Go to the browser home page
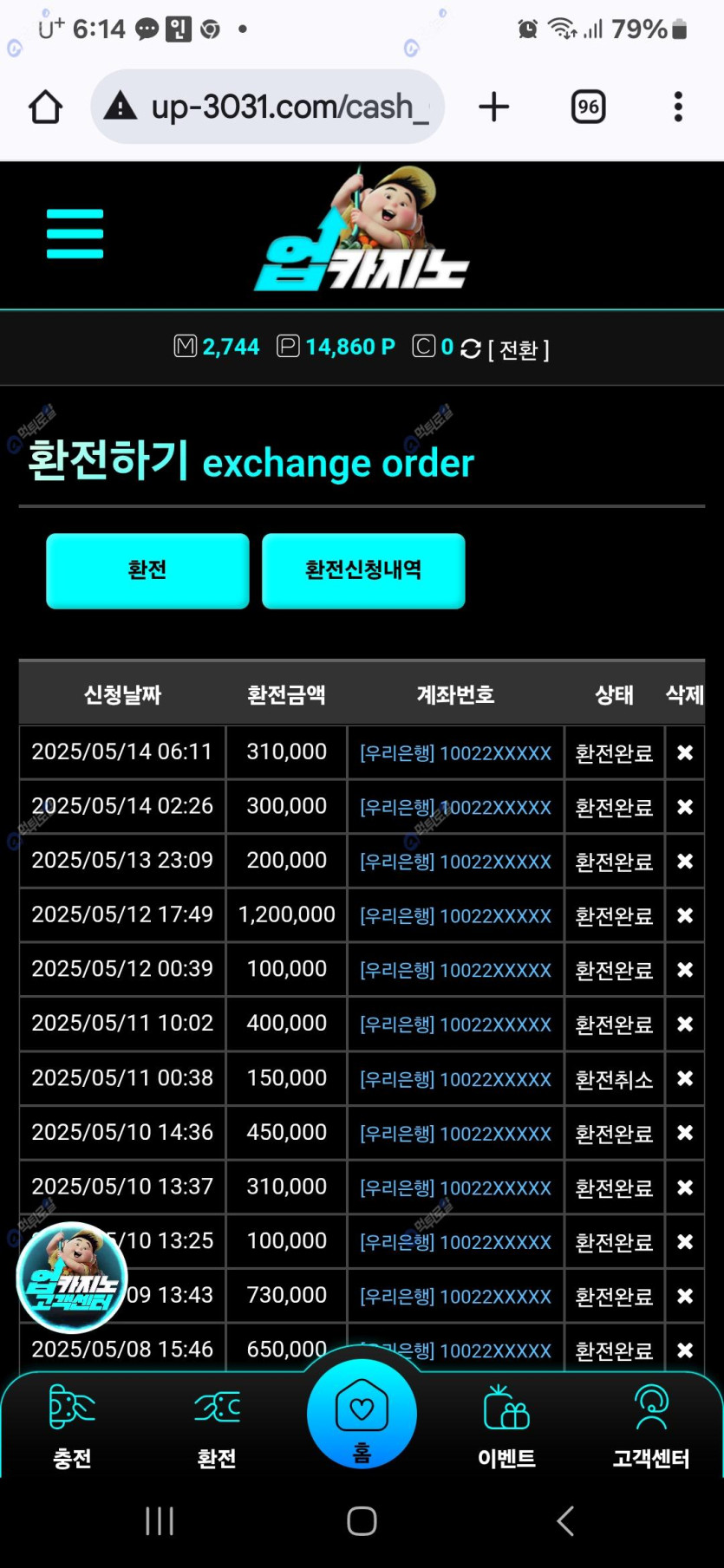Image resolution: width=724 pixels, height=1568 pixels. 45,107
